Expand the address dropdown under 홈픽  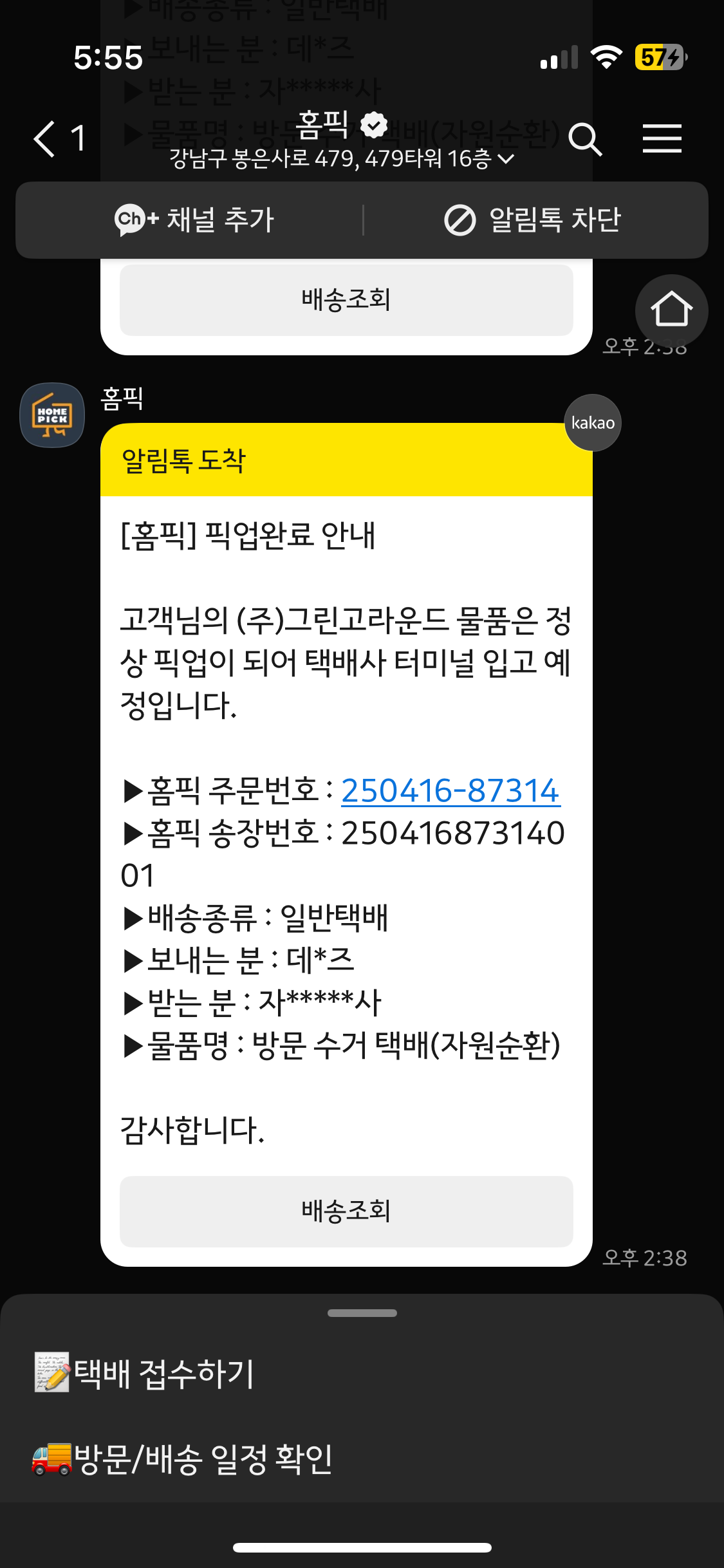tap(506, 159)
